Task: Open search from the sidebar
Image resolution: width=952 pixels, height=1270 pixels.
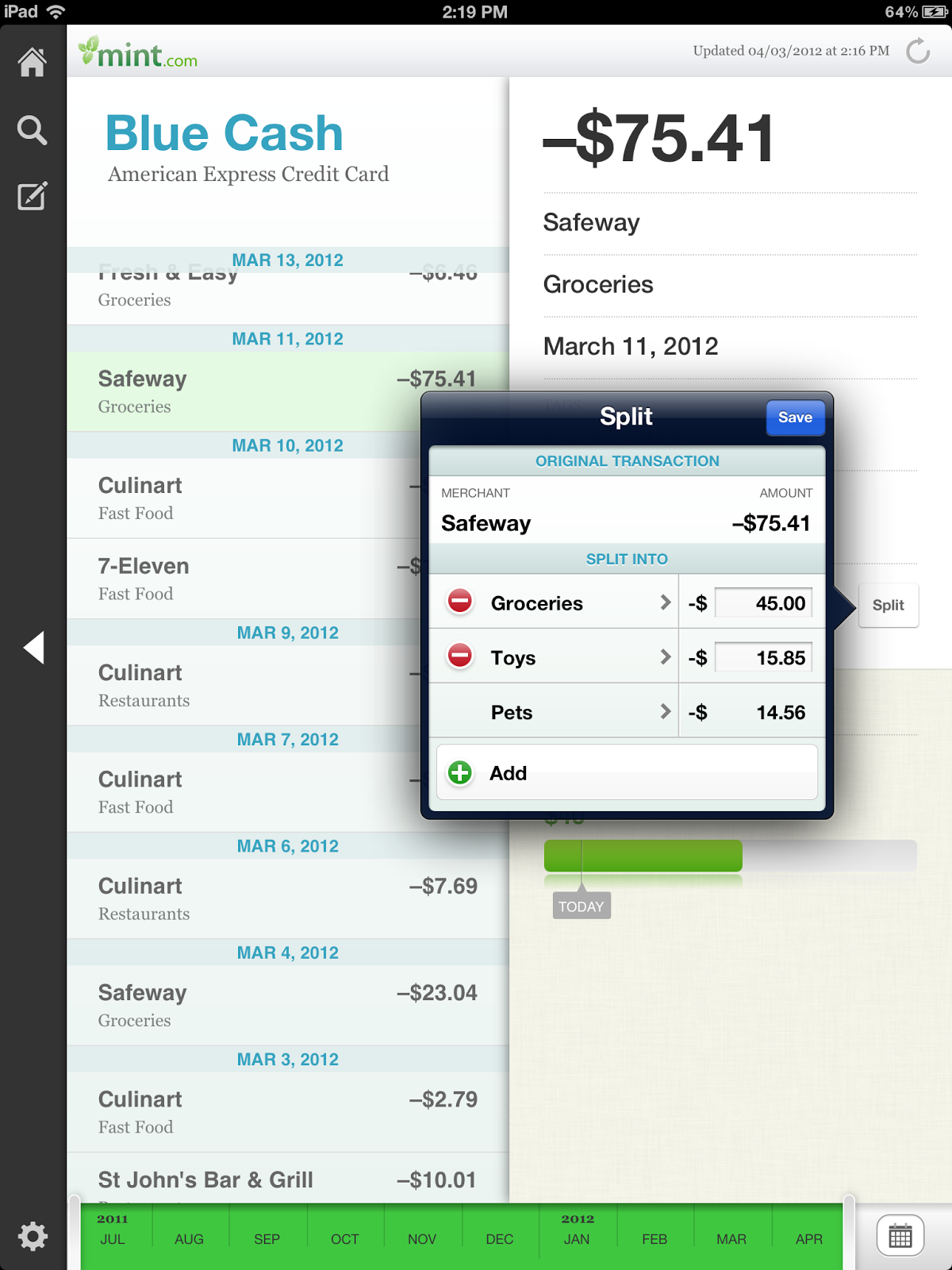Action: click(x=33, y=129)
